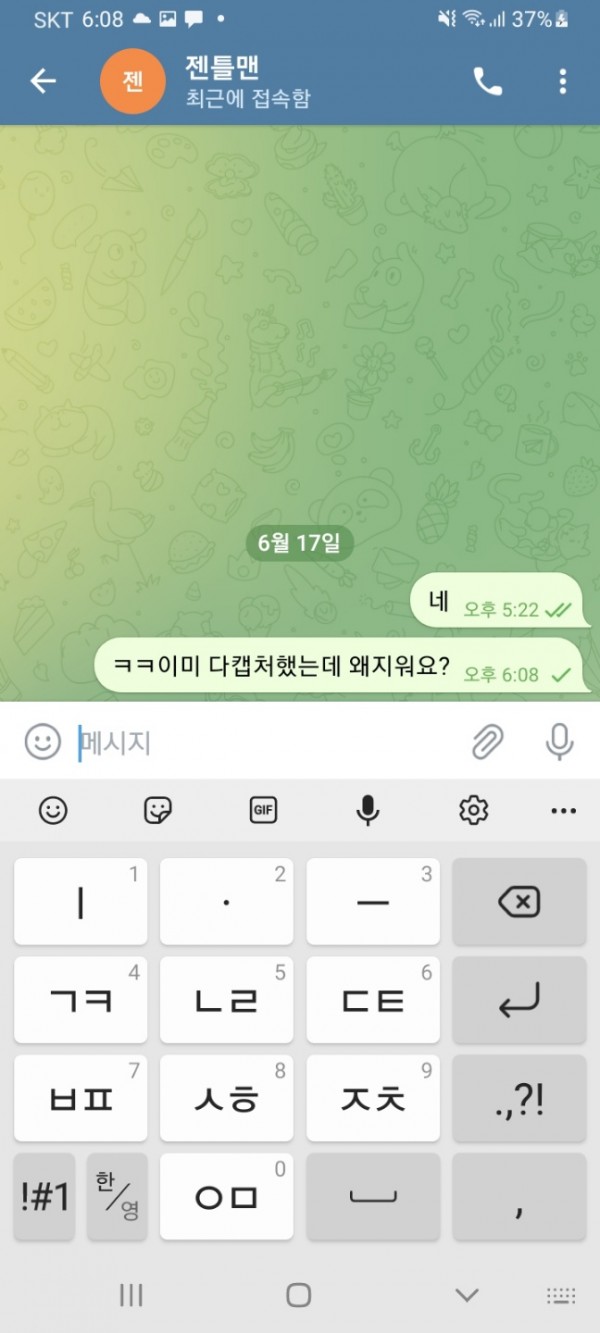The image size is (600, 1333).
Task: Tap the ㄱㅋ keyboard key
Action: point(80,1000)
